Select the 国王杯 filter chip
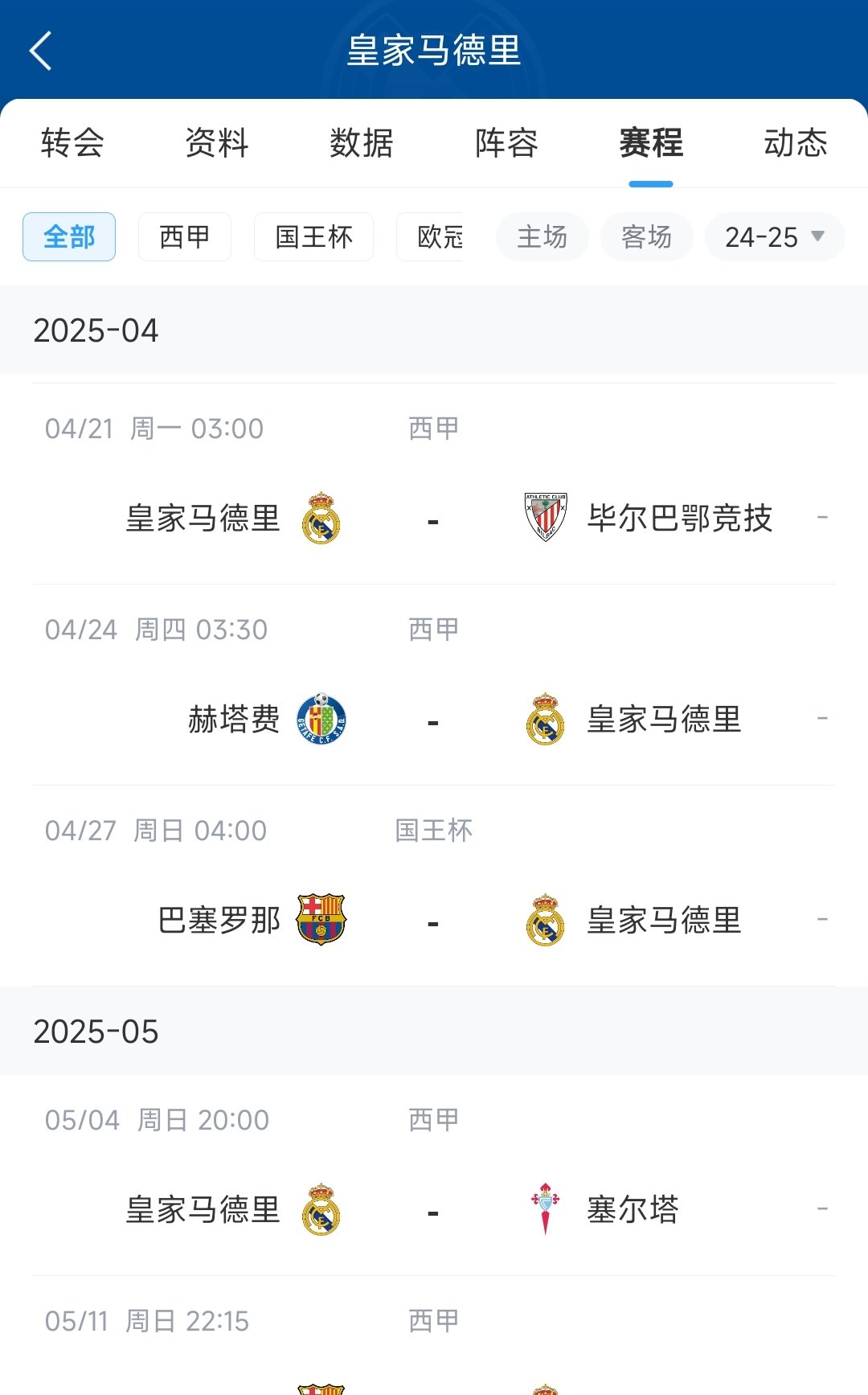868x1395 pixels. click(x=312, y=236)
